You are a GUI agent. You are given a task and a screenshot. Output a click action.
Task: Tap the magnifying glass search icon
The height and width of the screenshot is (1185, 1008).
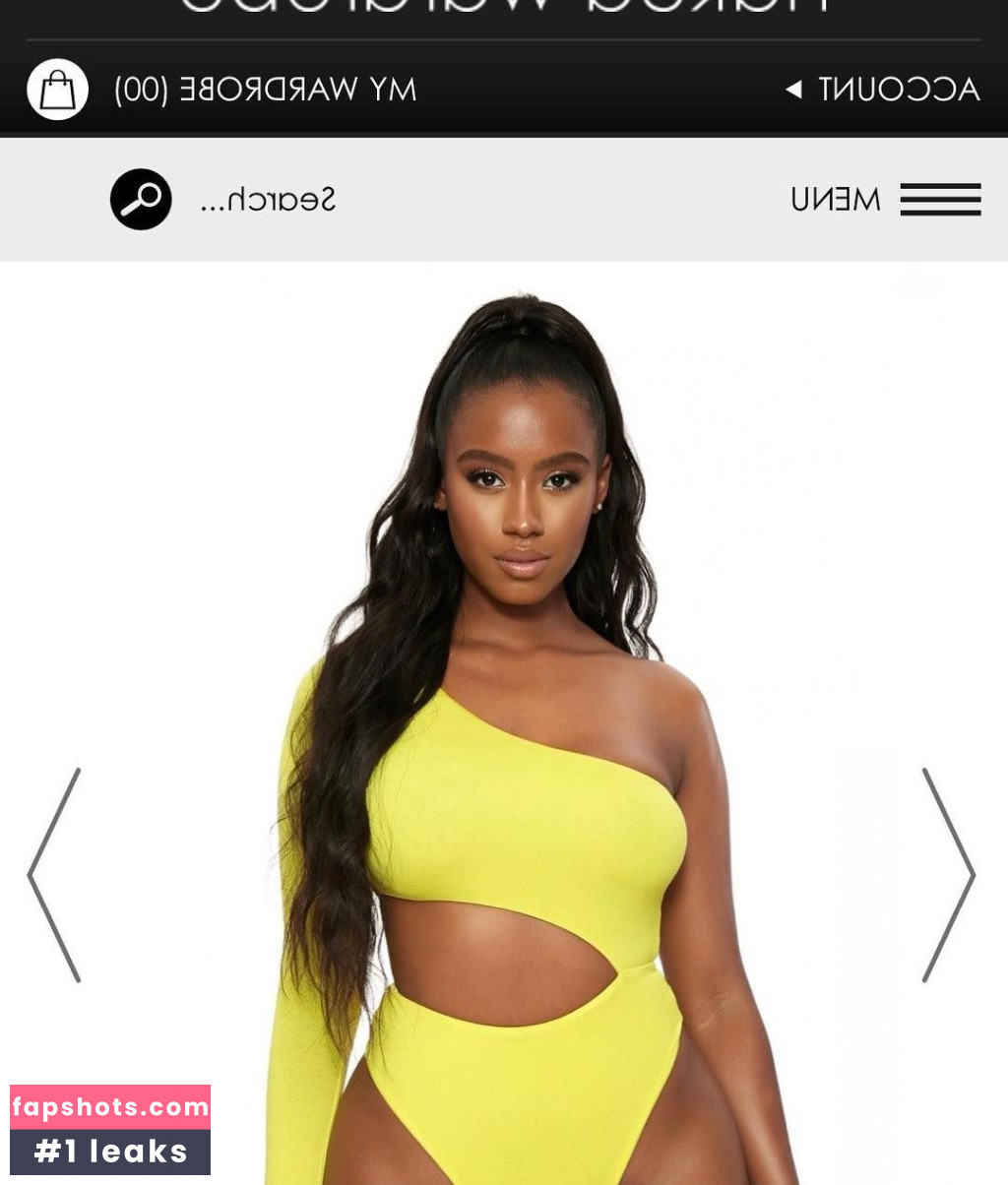coord(141,200)
